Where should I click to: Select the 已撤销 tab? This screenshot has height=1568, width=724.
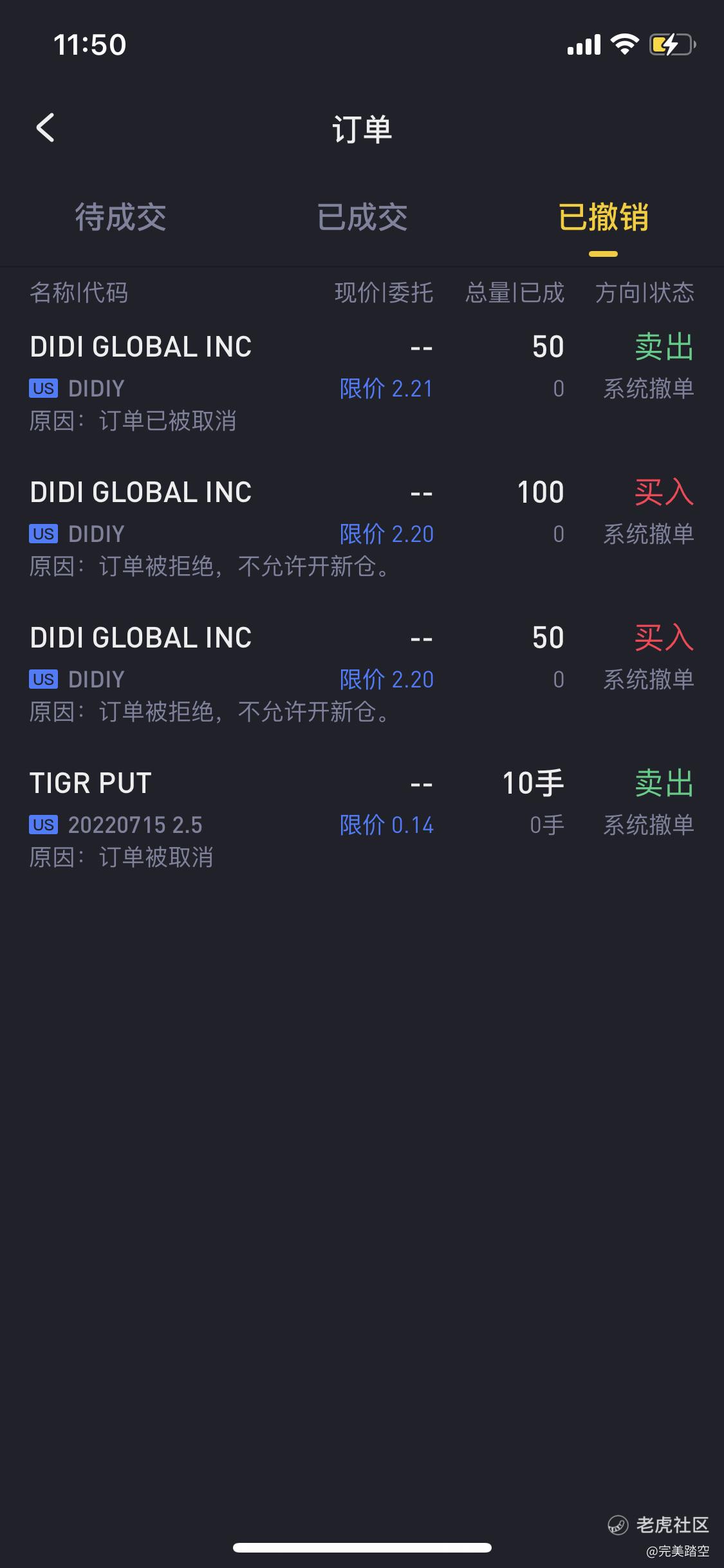pyautogui.click(x=604, y=217)
